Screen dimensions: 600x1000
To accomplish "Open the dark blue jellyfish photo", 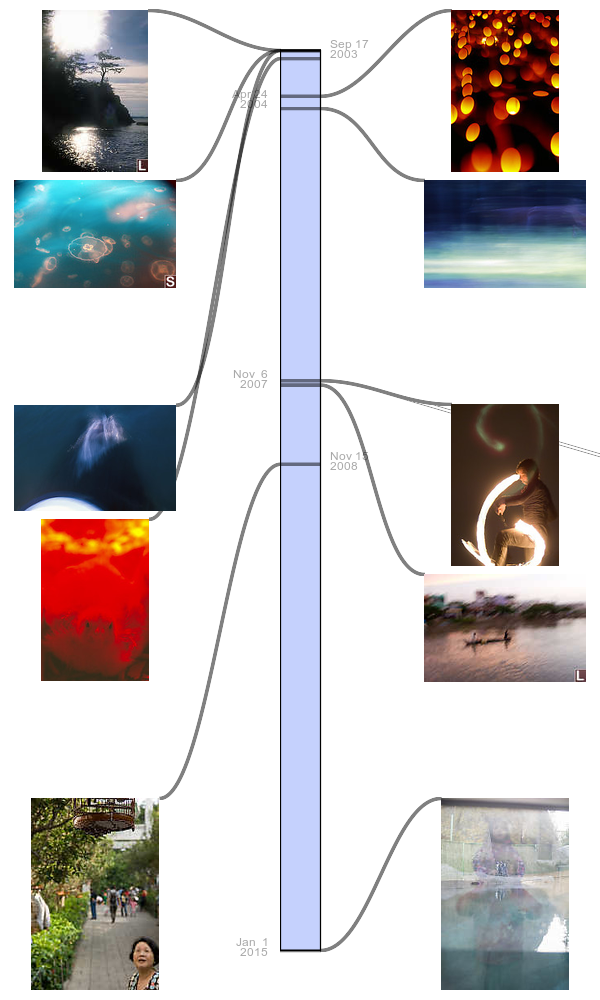I will pos(95,458).
